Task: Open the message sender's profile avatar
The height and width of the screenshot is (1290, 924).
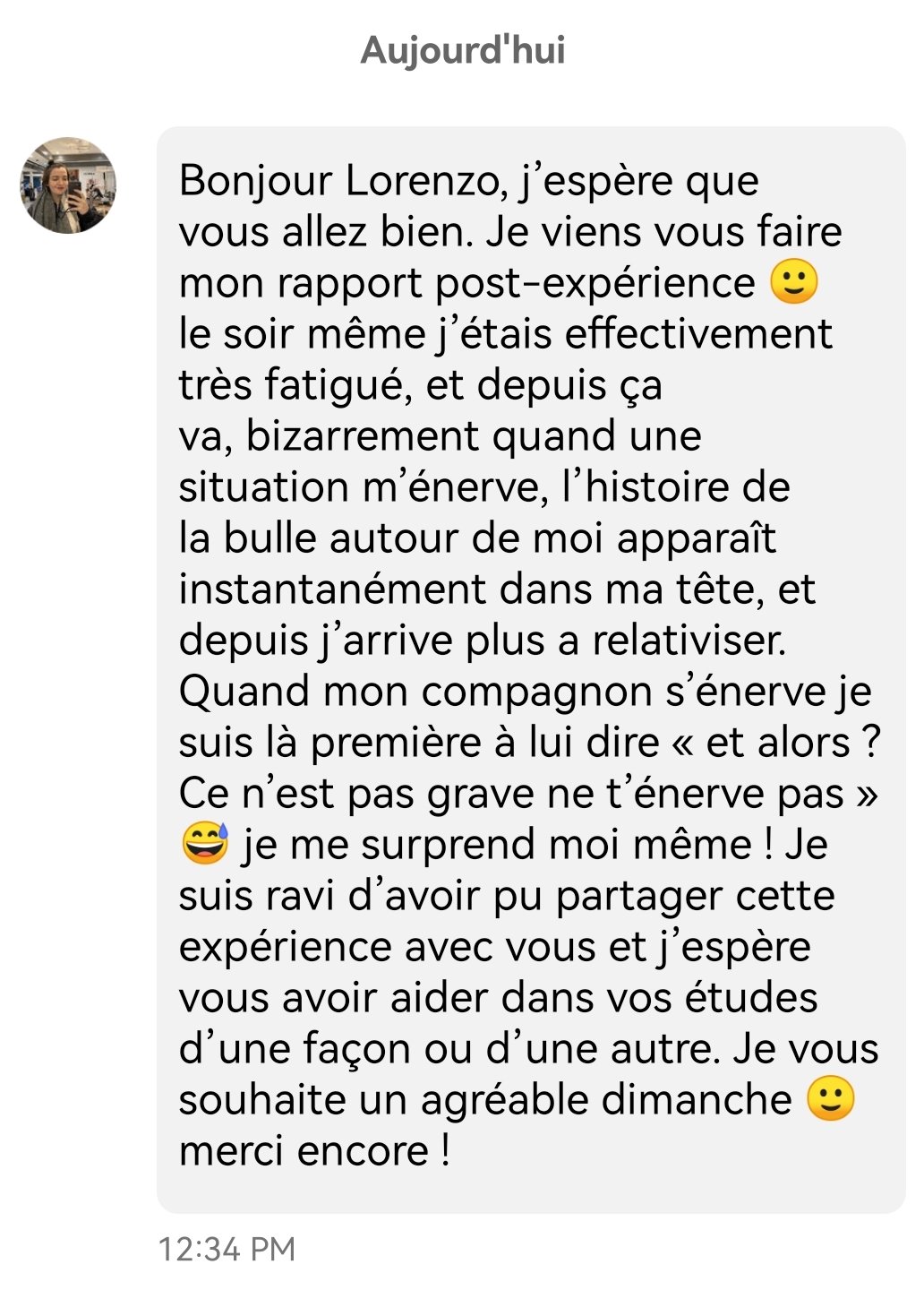Action: 68,185
